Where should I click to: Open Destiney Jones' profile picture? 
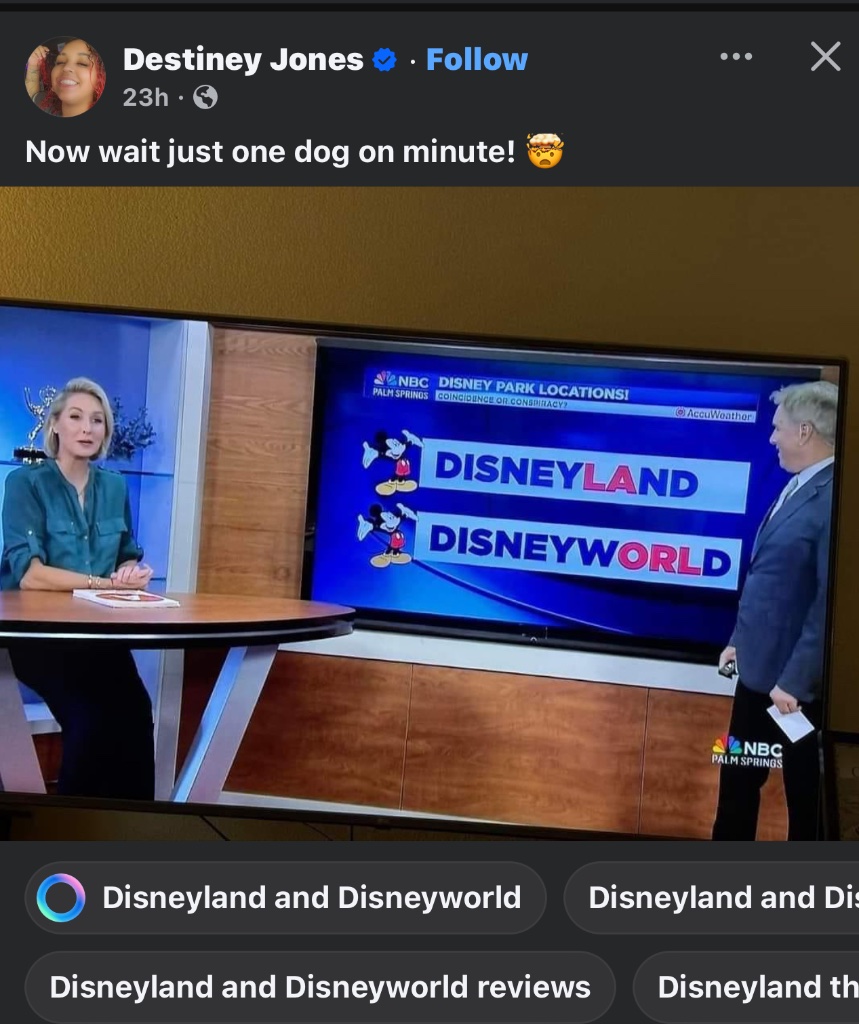pyautogui.click(x=65, y=77)
